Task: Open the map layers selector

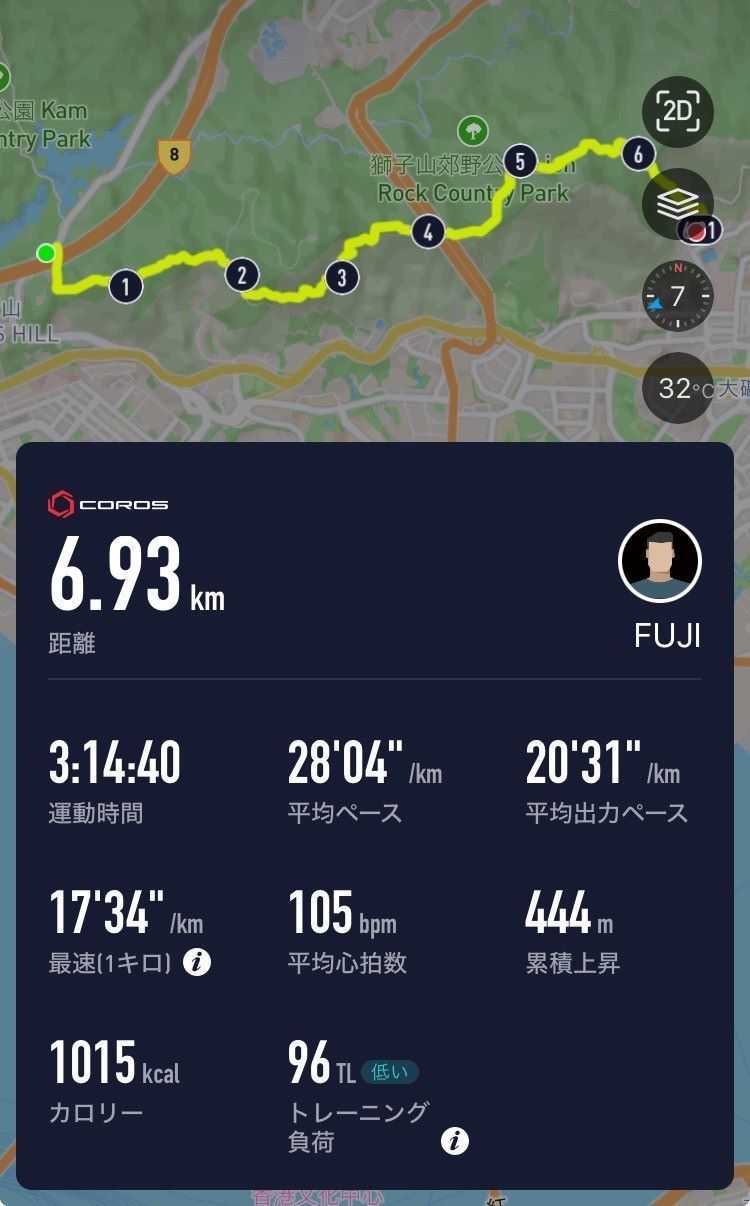Action: pyautogui.click(x=677, y=204)
